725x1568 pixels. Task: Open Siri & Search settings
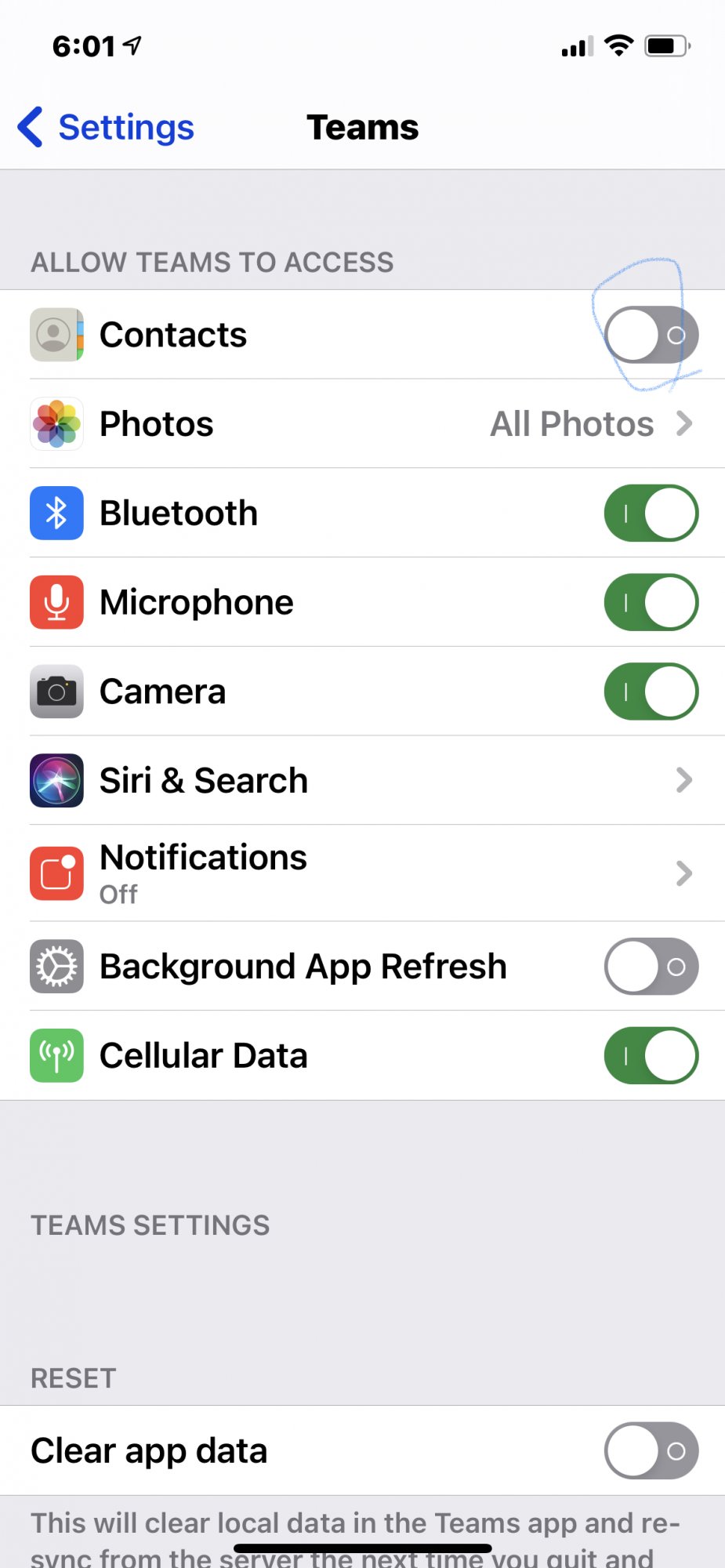pos(362,780)
